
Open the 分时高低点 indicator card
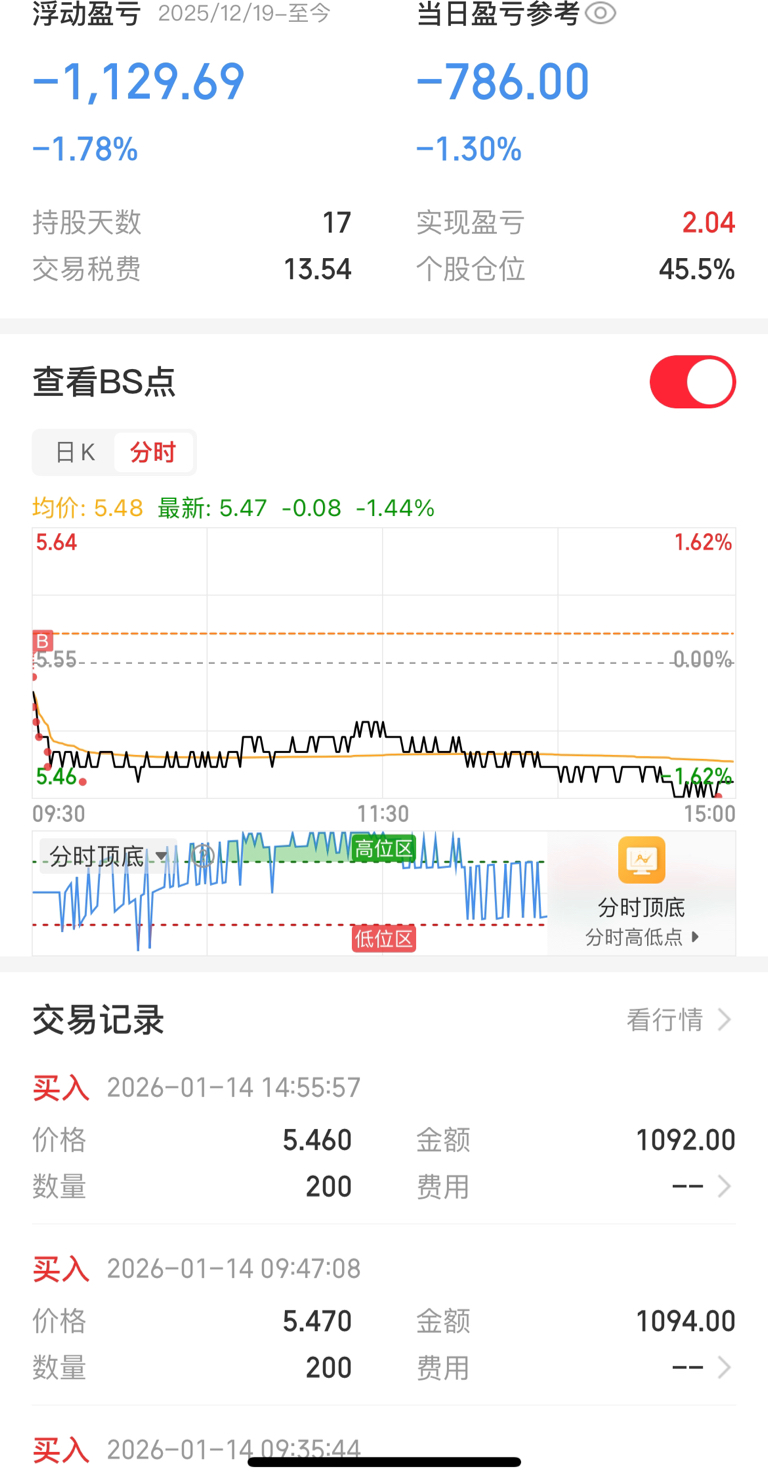tap(641, 892)
